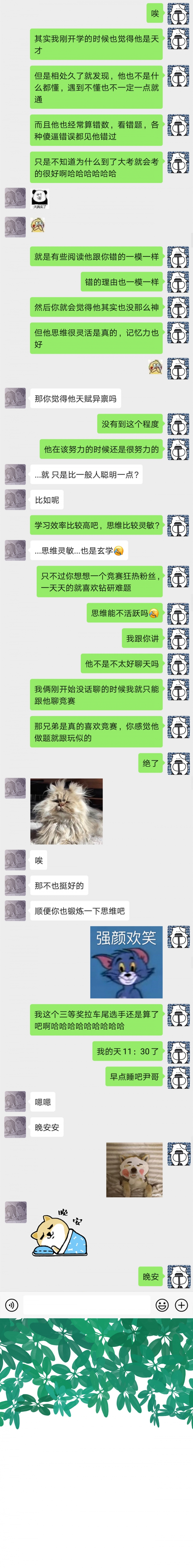Tap the message text field

(86, 1304)
